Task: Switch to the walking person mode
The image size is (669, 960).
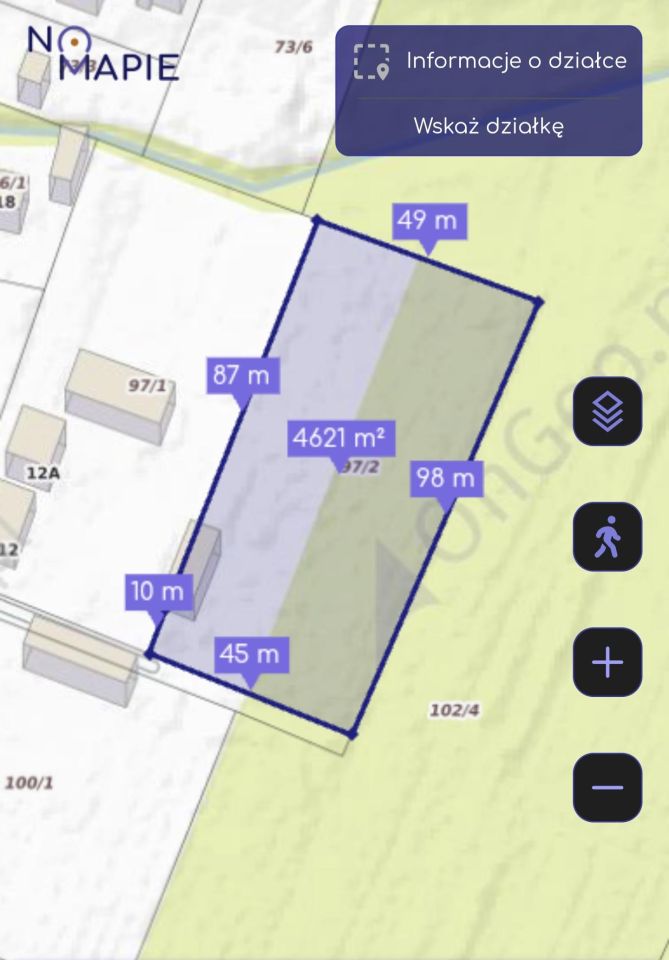Action: 607,537
